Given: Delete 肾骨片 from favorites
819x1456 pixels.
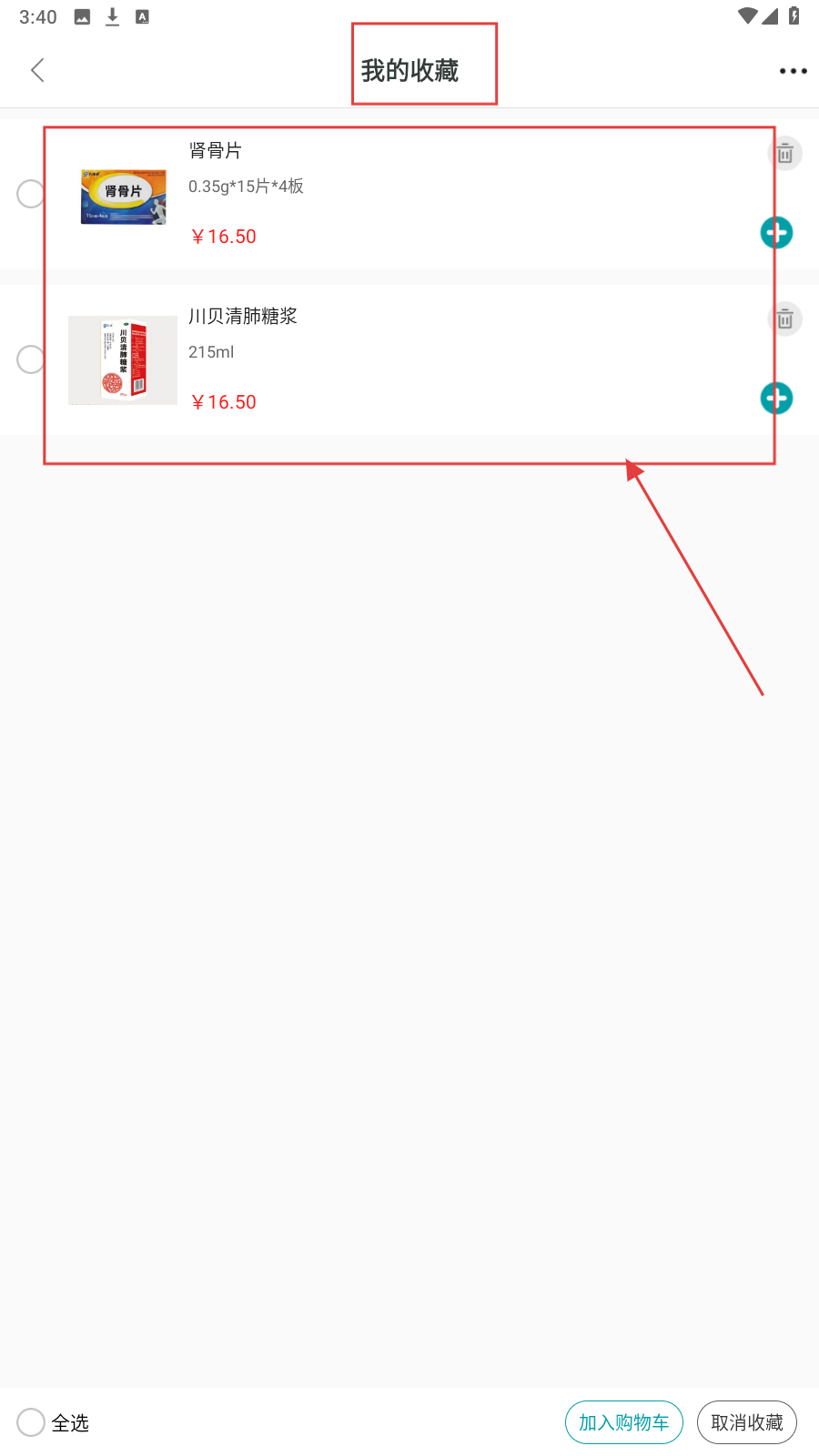Looking at the screenshot, I should (x=784, y=154).
